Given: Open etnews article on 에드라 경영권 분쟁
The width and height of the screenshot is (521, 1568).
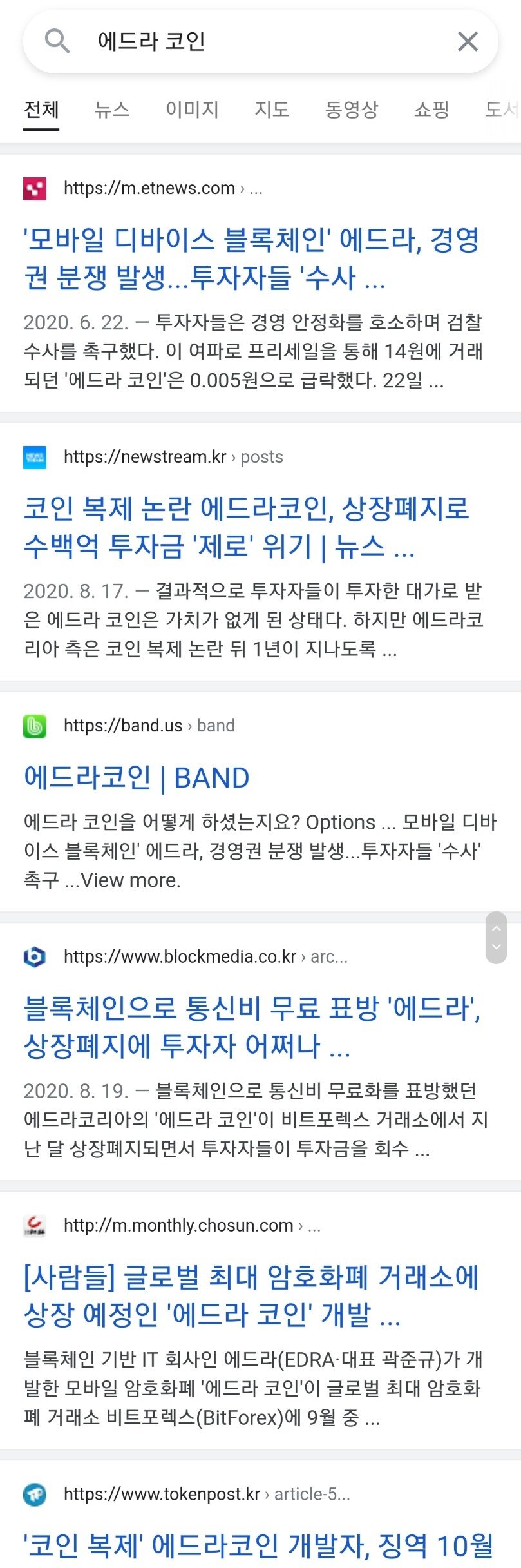Looking at the screenshot, I should click(251, 258).
